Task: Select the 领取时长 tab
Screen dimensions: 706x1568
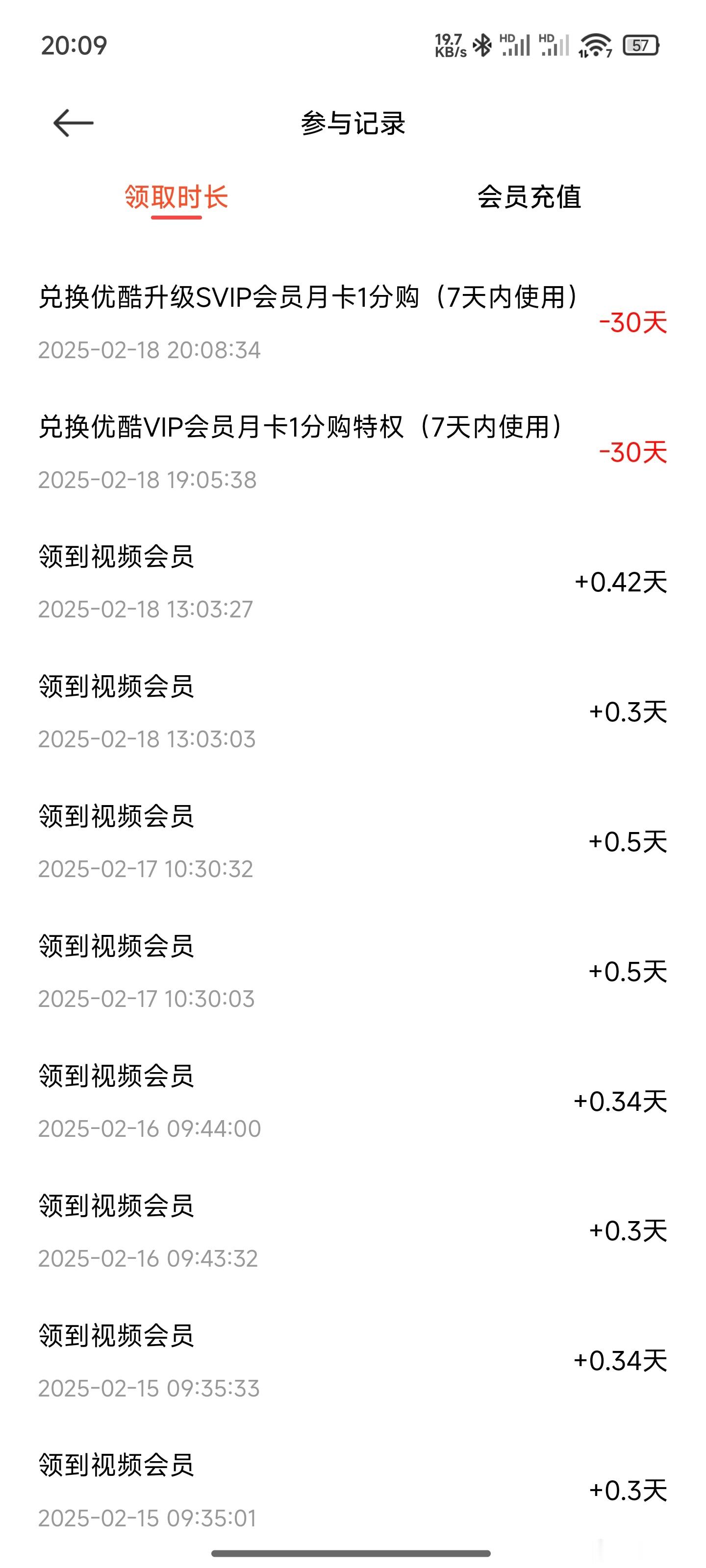Action: point(176,197)
